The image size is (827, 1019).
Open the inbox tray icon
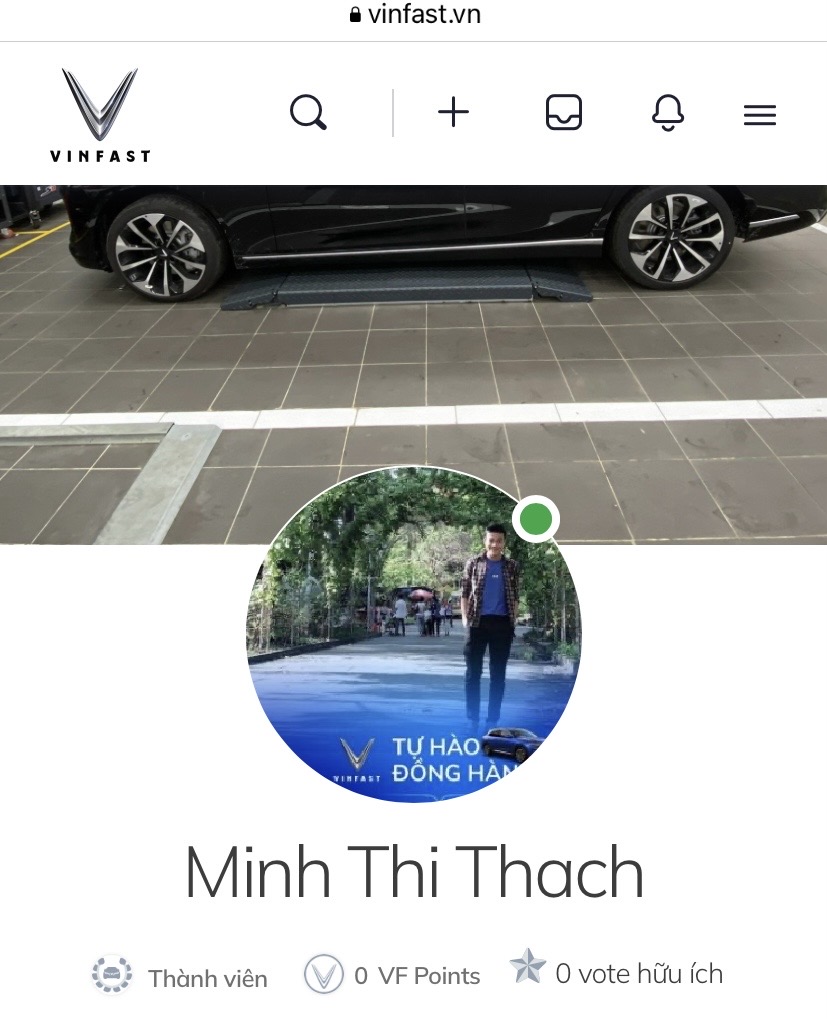click(564, 113)
